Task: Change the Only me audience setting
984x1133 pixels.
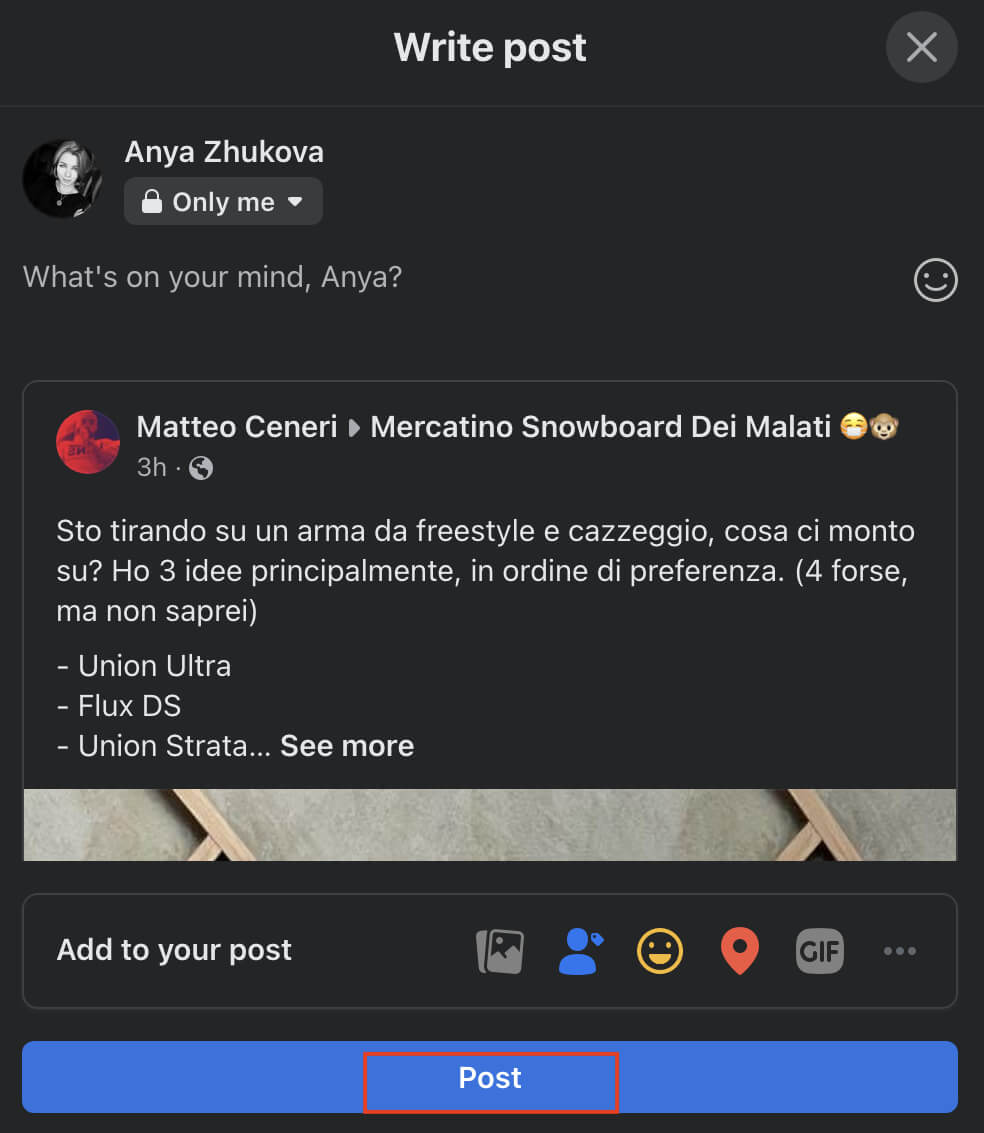Action: [x=223, y=202]
